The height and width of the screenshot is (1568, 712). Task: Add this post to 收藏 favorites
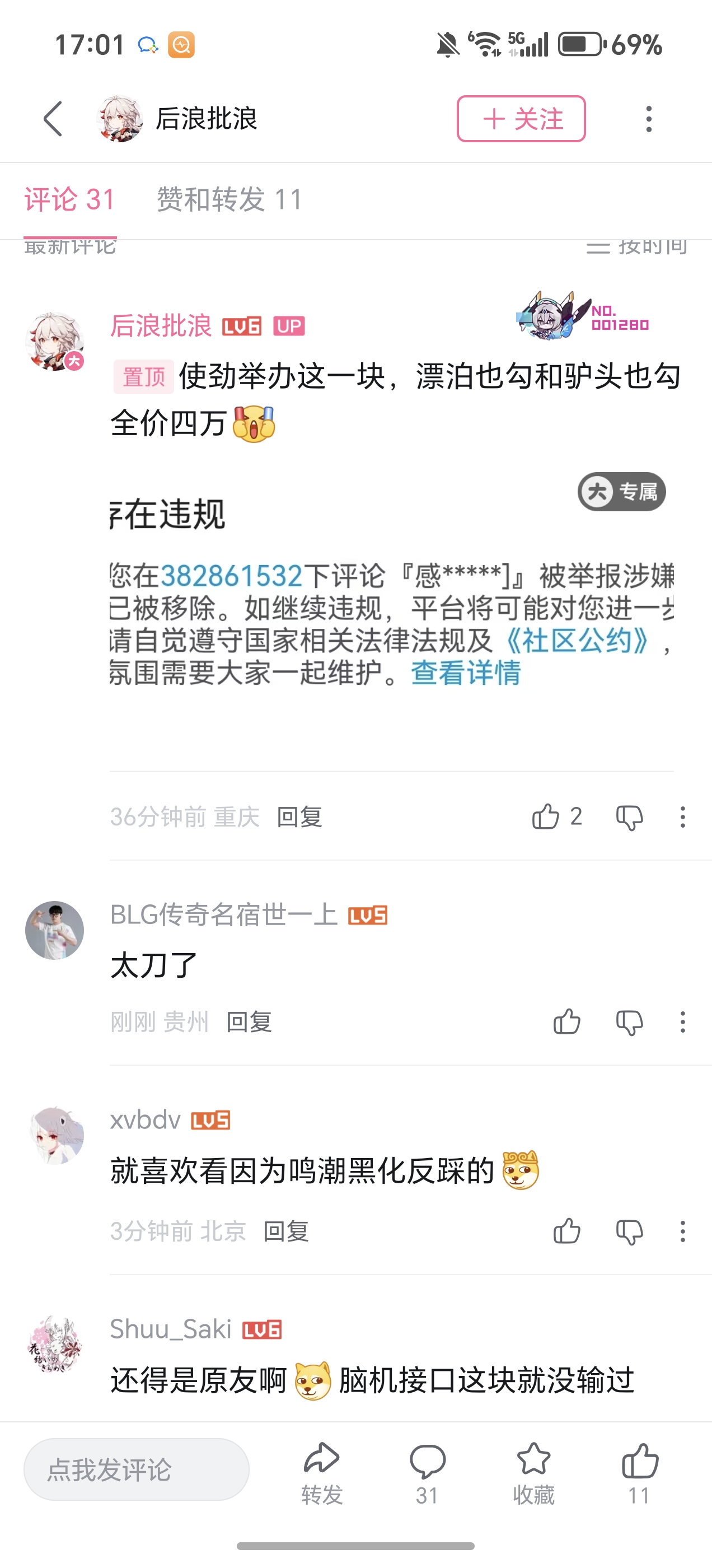(x=533, y=1473)
